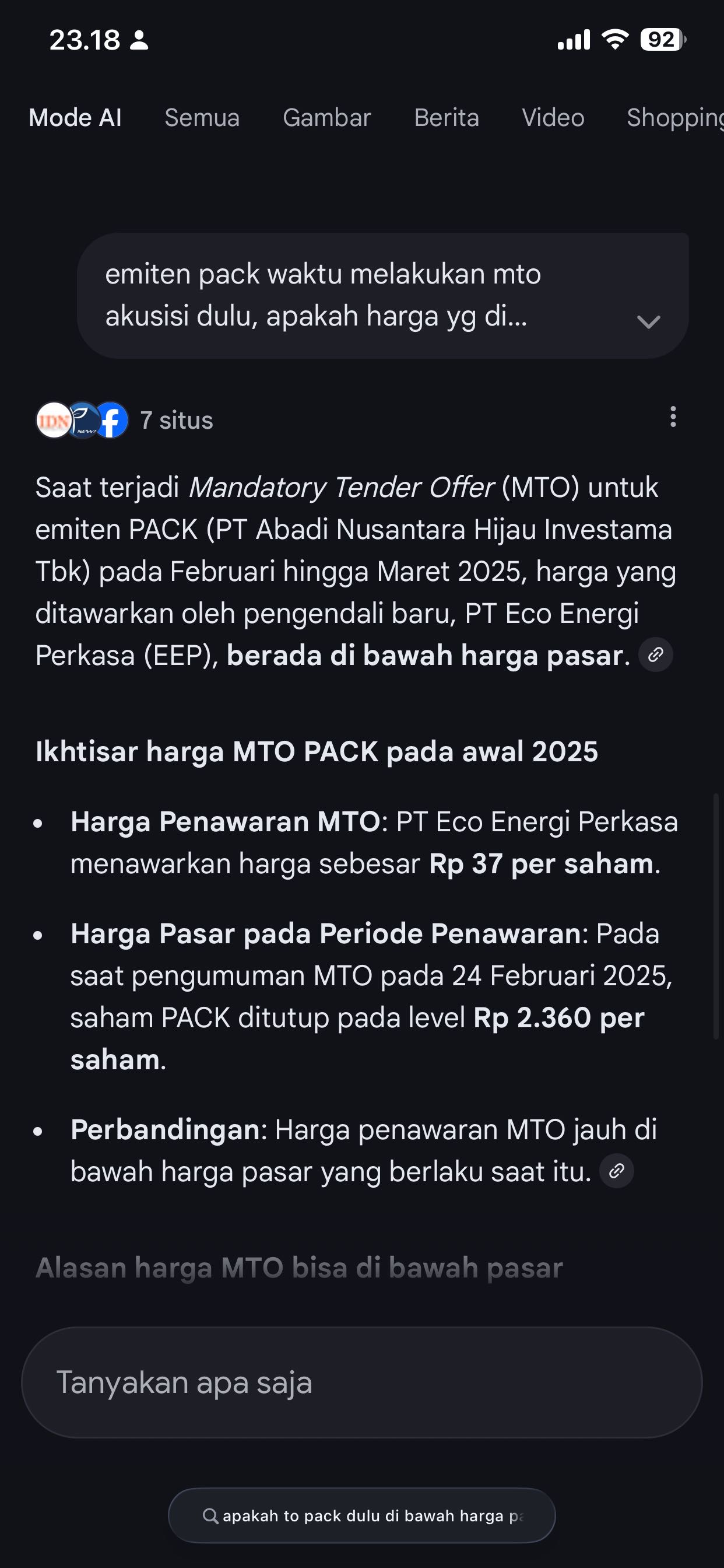Image resolution: width=724 pixels, height=1568 pixels.
Task: Select the Mode AI tab
Action: (75, 117)
